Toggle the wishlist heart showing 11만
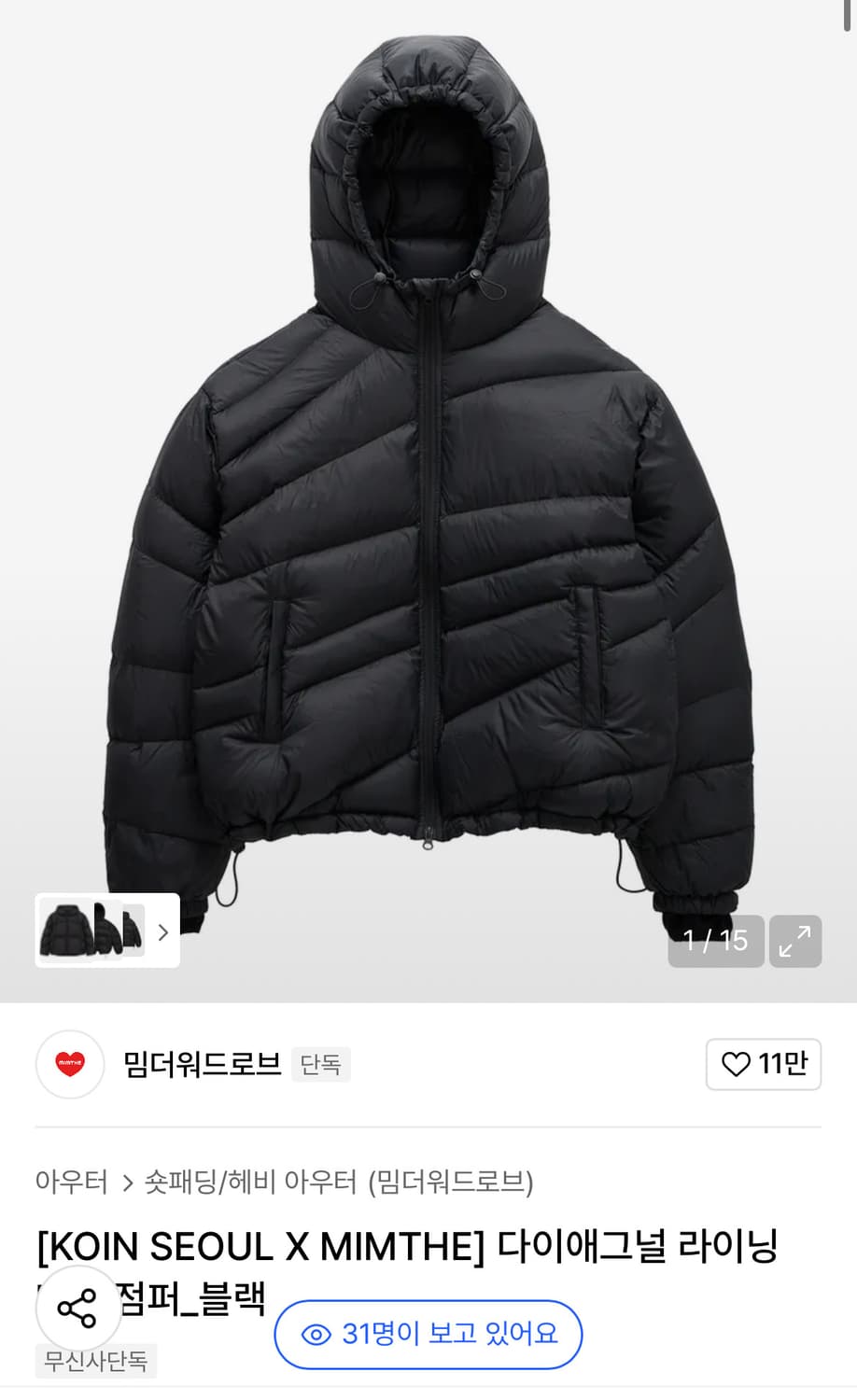Screen dimensions: 857x1400 coord(763,1064)
